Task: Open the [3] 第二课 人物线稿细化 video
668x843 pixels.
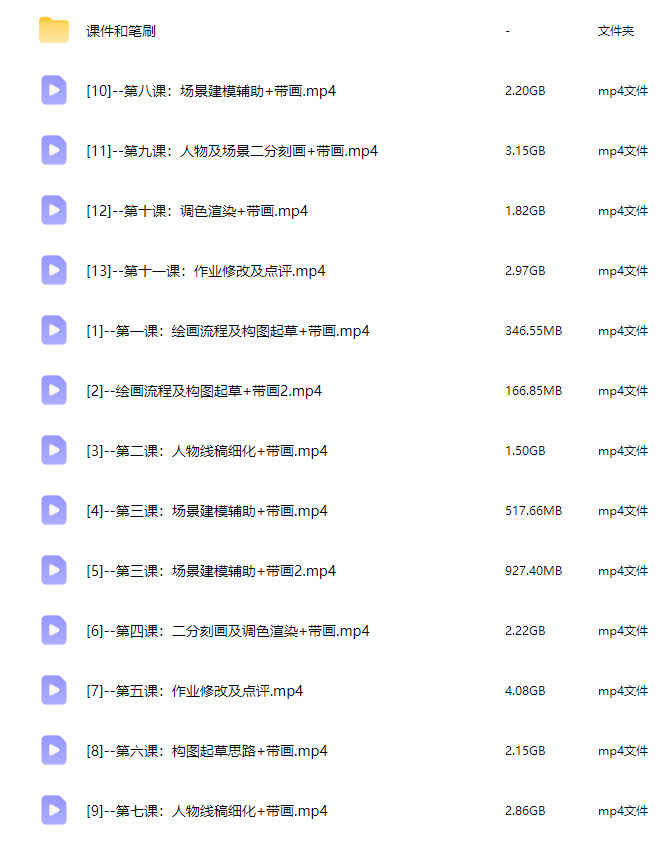Action: (x=206, y=451)
